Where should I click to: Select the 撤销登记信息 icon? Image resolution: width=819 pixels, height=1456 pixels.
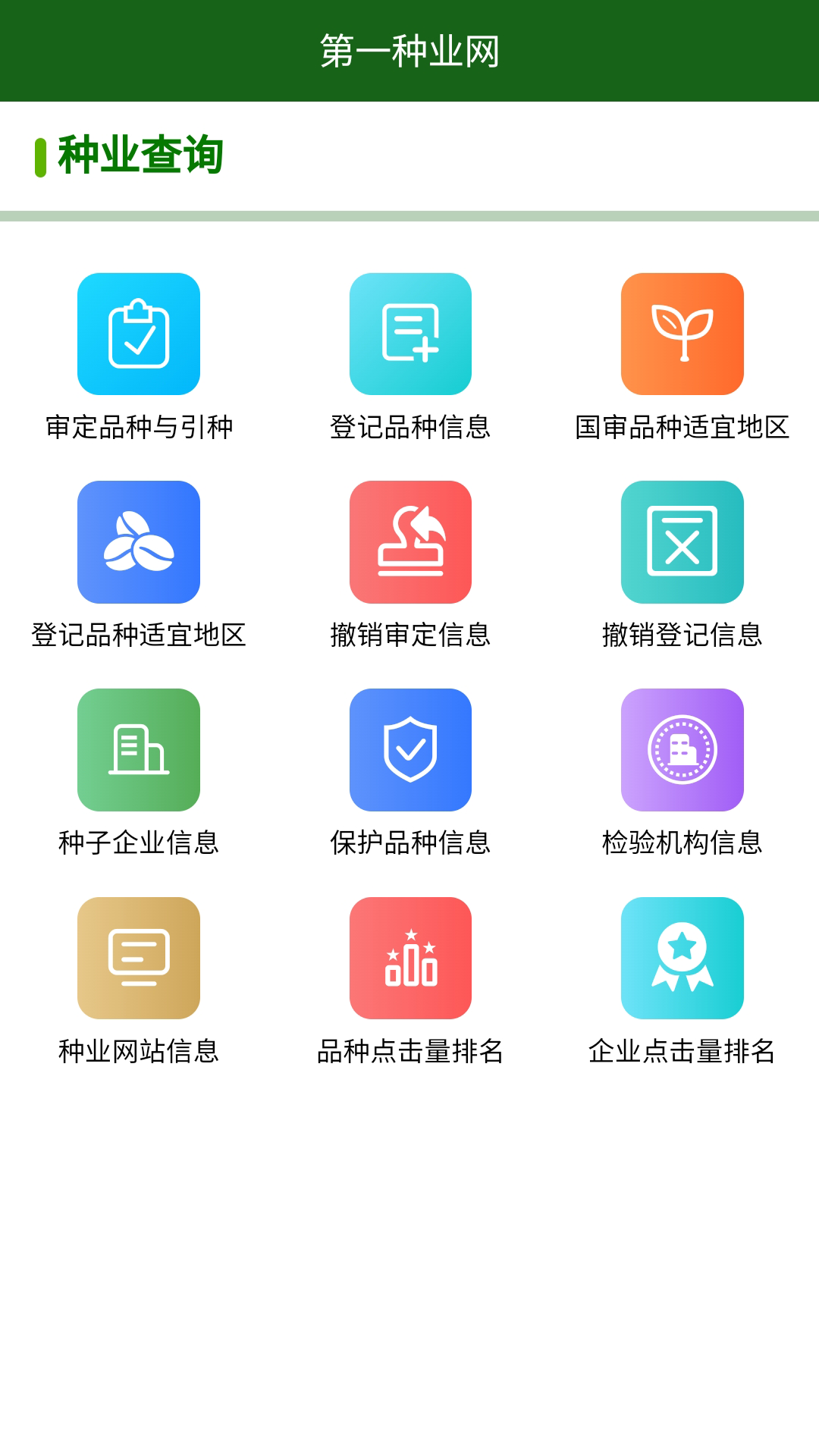pos(682,542)
